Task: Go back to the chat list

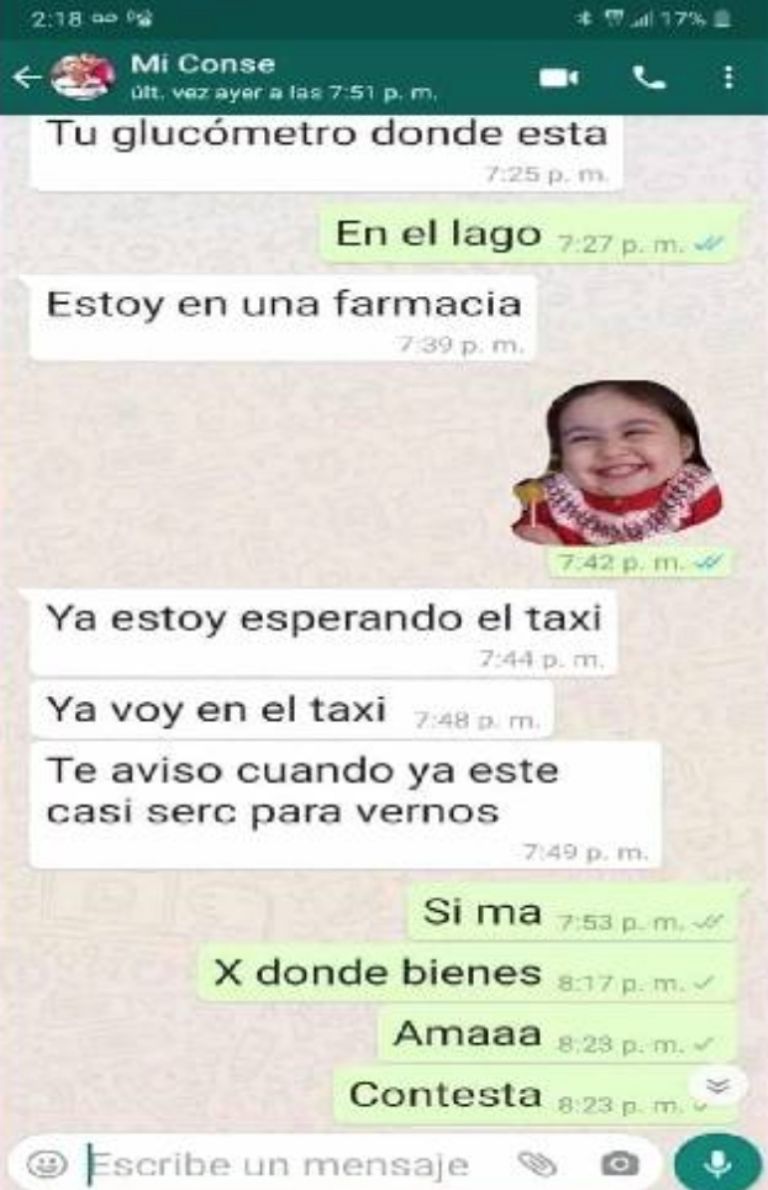Action: click(27, 77)
